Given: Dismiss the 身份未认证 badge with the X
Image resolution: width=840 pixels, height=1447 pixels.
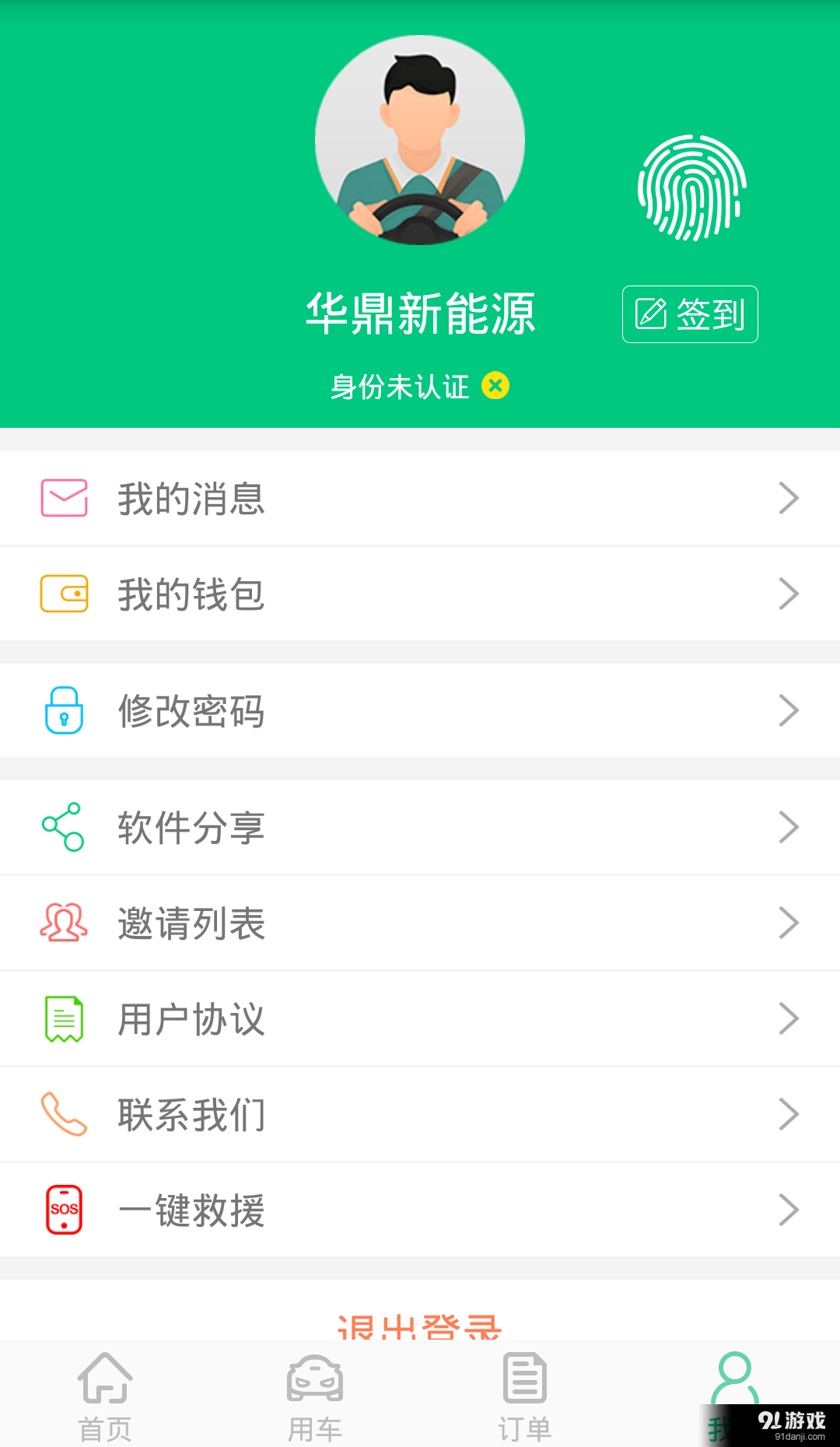Looking at the screenshot, I should point(496,385).
